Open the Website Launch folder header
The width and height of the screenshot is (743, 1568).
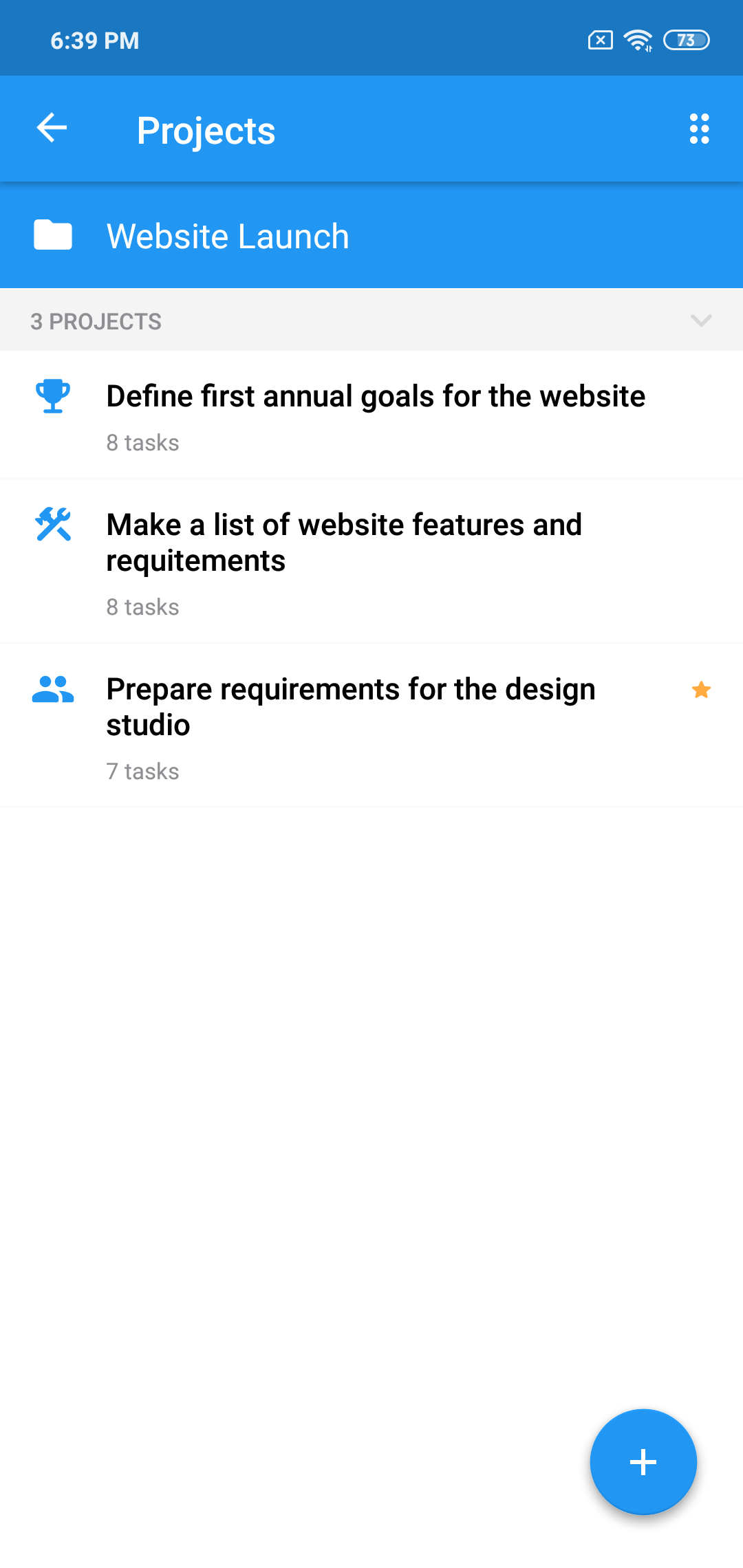pyautogui.click(x=227, y=236)
